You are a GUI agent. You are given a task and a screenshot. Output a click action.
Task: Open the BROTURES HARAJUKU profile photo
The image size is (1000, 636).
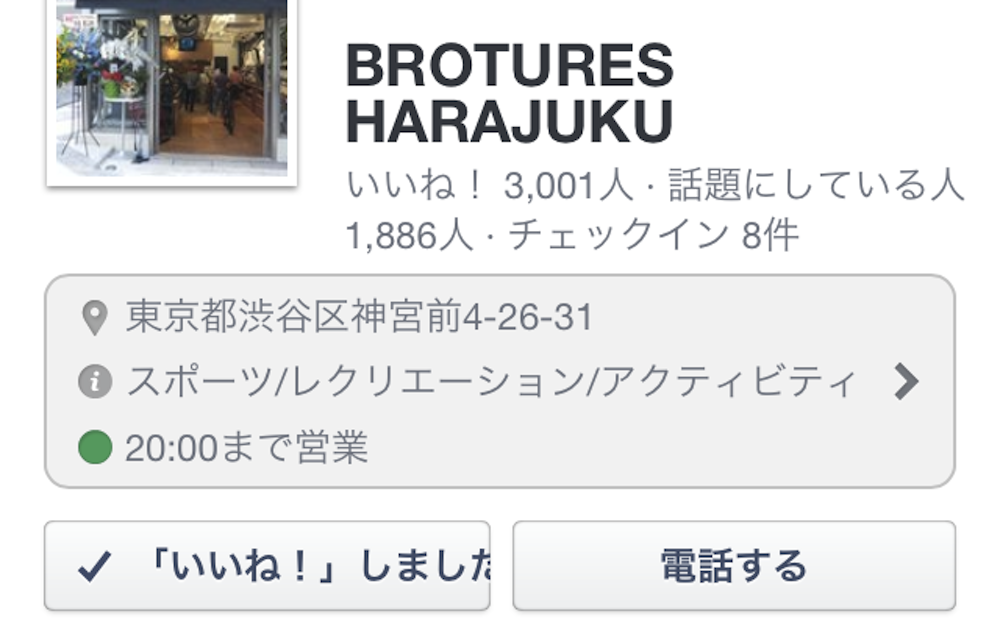coord(172,90)
